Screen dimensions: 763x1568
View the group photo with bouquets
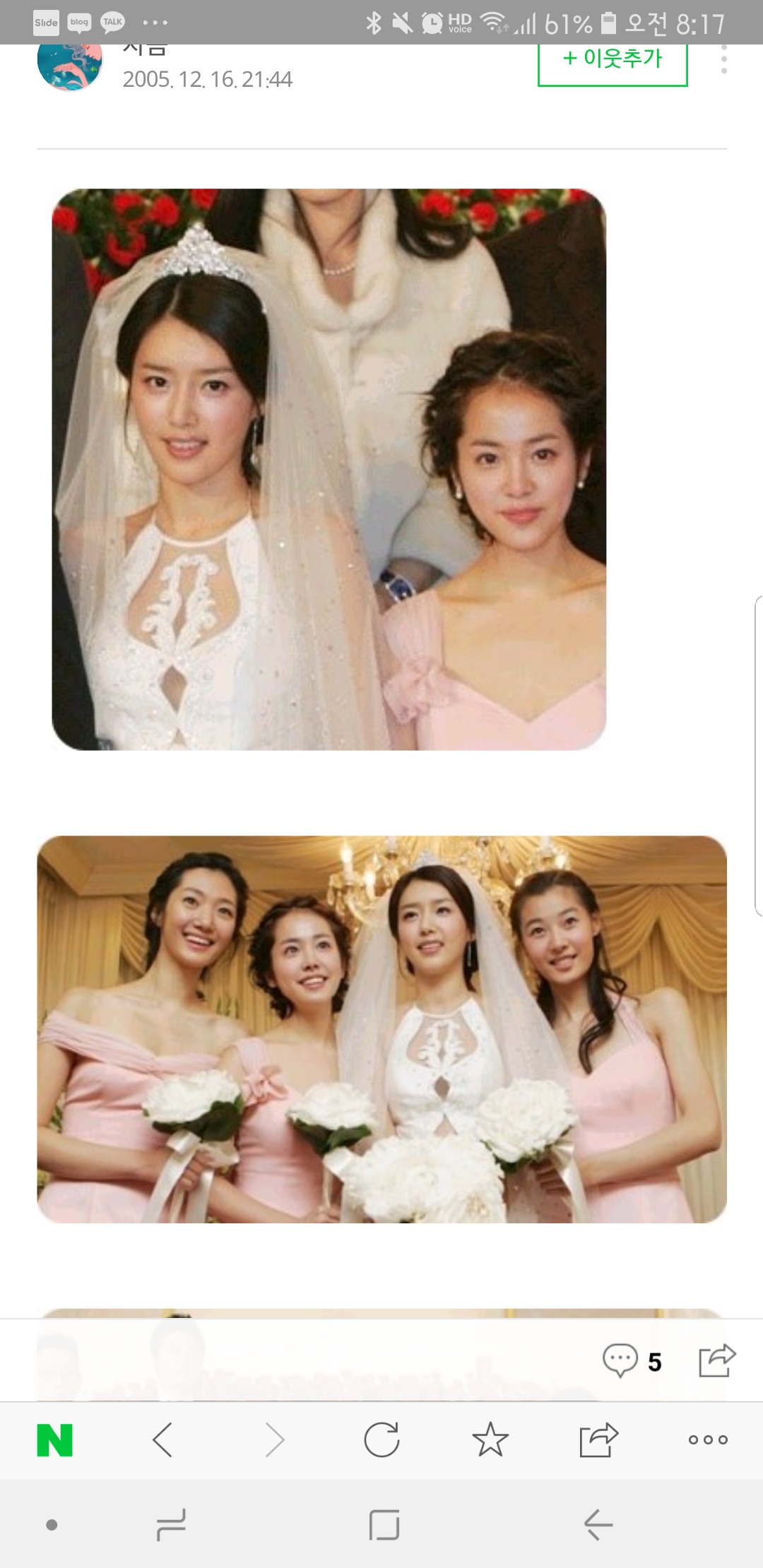pos(381,1029)
